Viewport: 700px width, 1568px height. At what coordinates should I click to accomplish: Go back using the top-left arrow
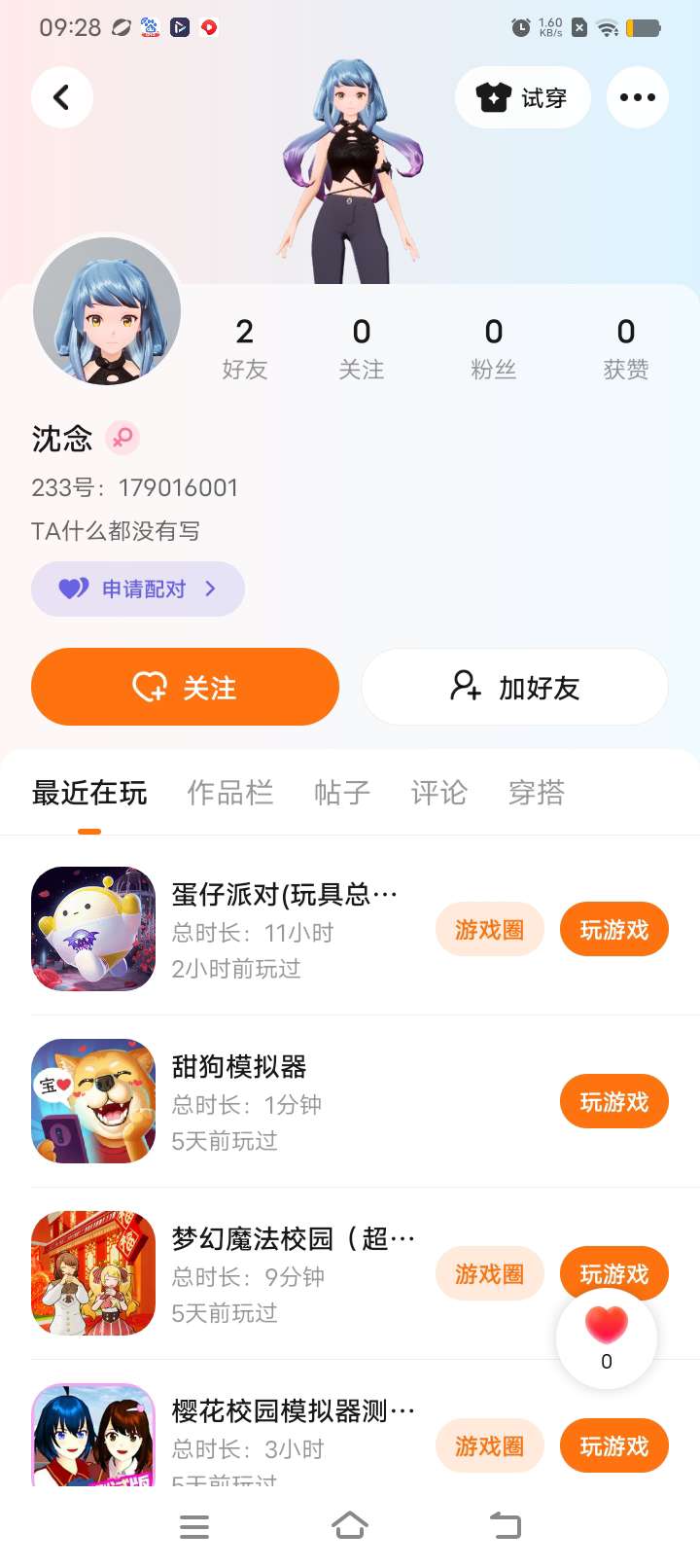62,97
